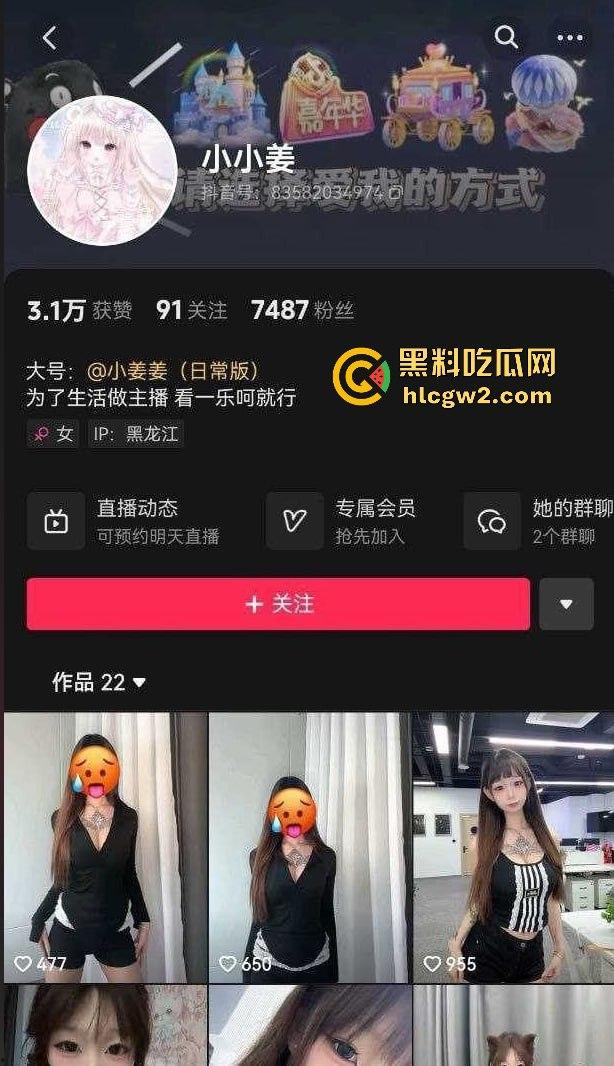Open the three-dot overflow menu

pos(569,38)
